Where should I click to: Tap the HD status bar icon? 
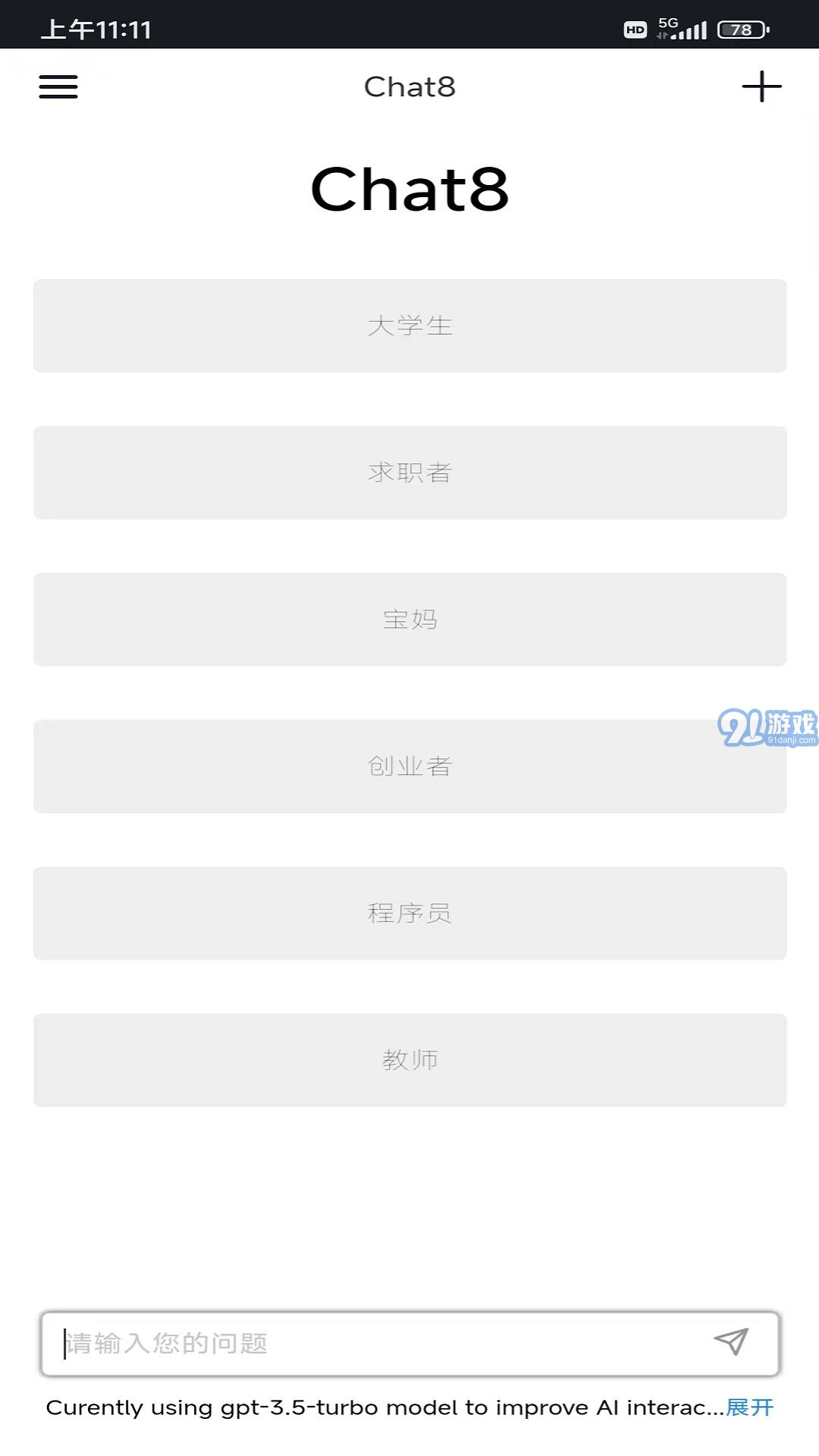click(634, 30)
